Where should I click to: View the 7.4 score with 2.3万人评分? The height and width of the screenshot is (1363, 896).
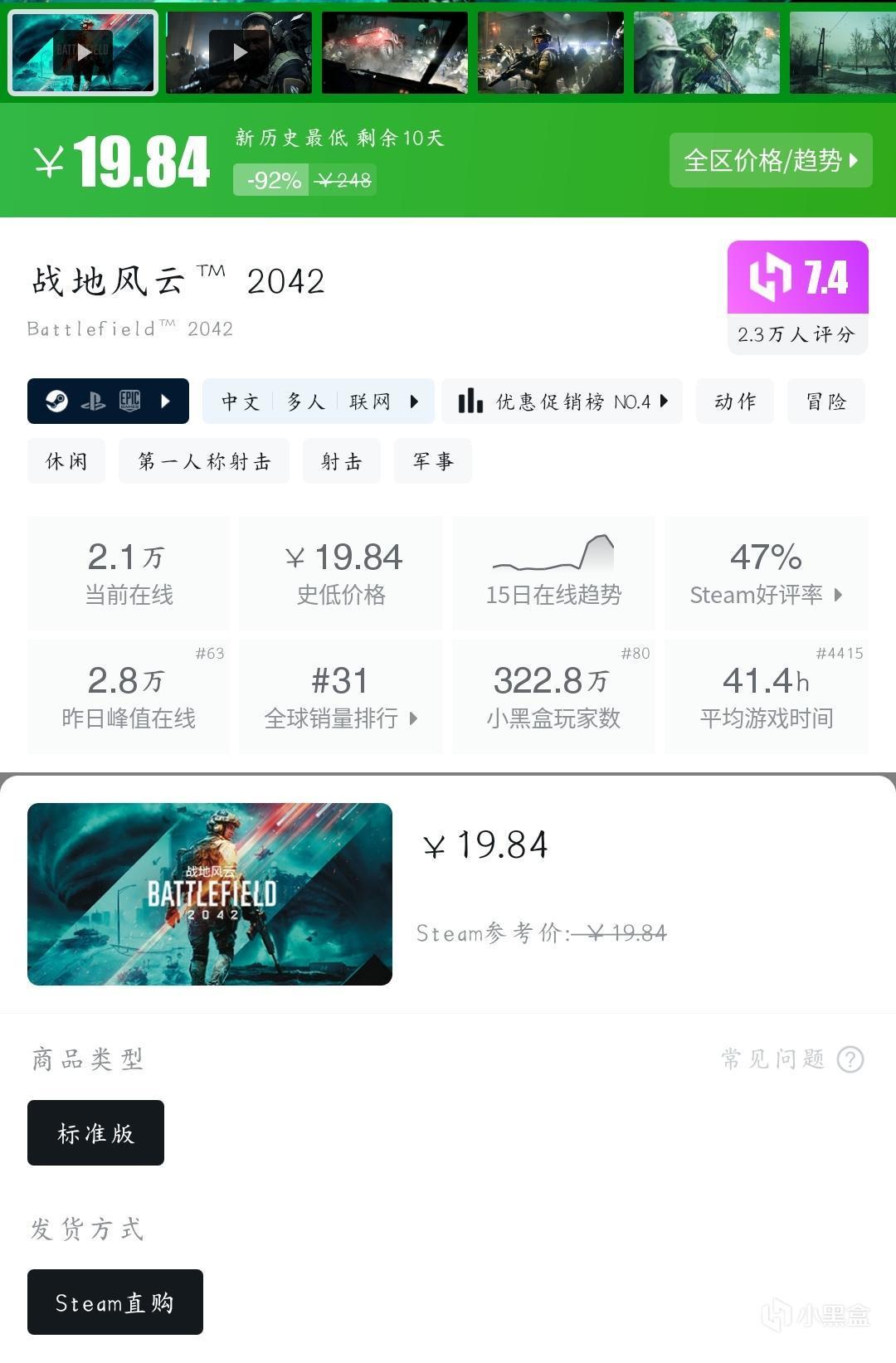click(797, 297)
